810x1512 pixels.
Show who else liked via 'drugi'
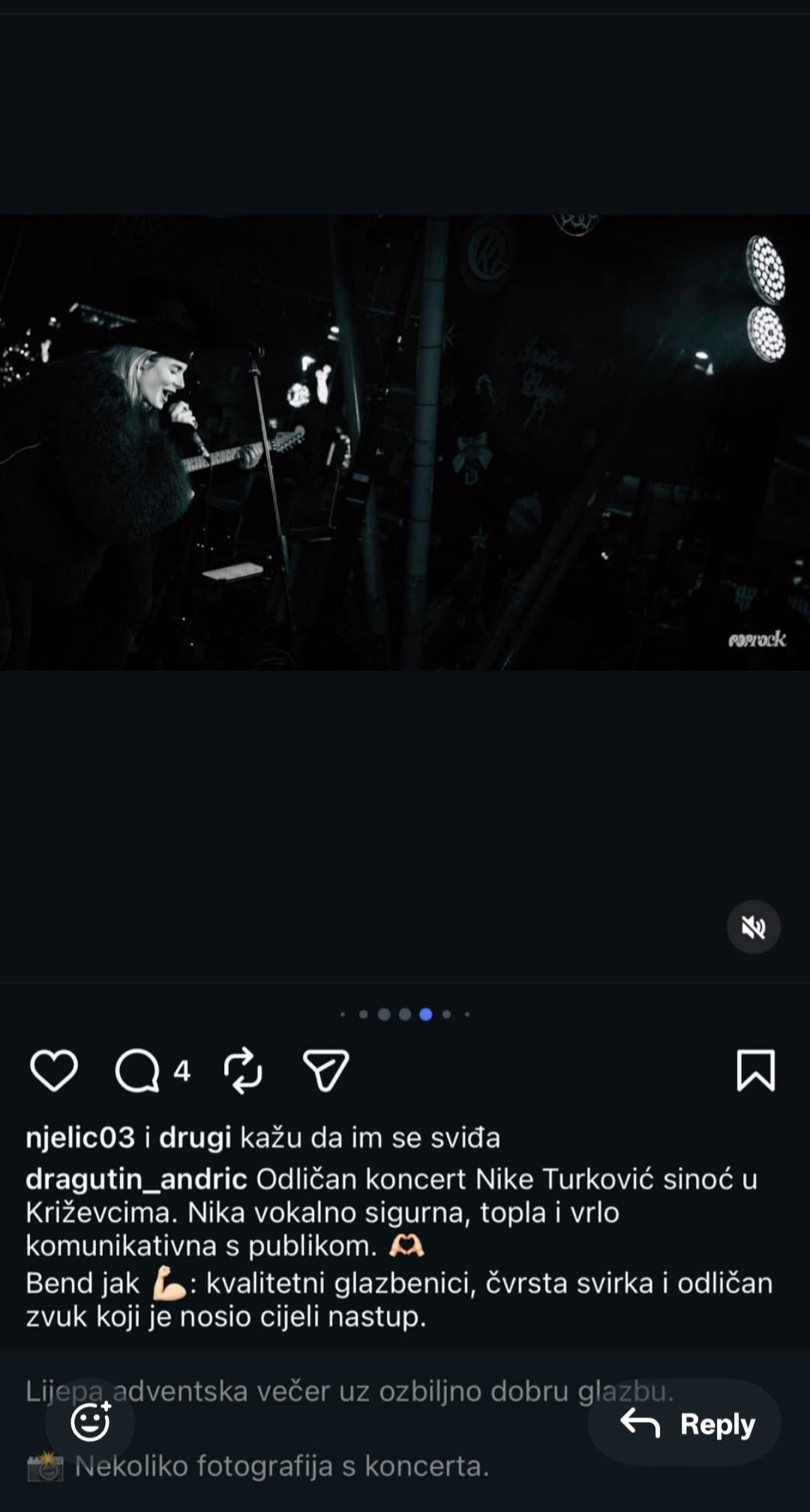pos(195,1138)
